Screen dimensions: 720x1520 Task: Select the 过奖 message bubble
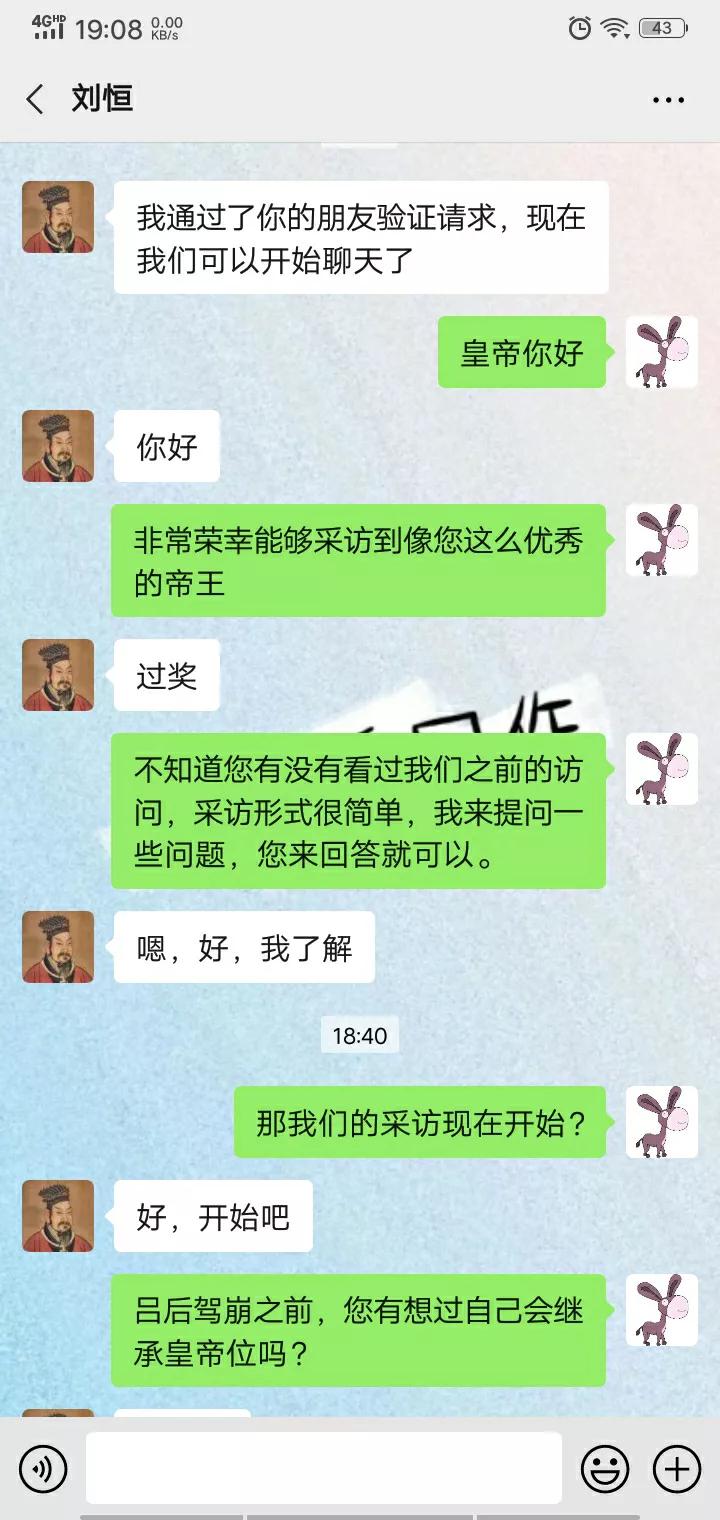(x=166, y=675)
